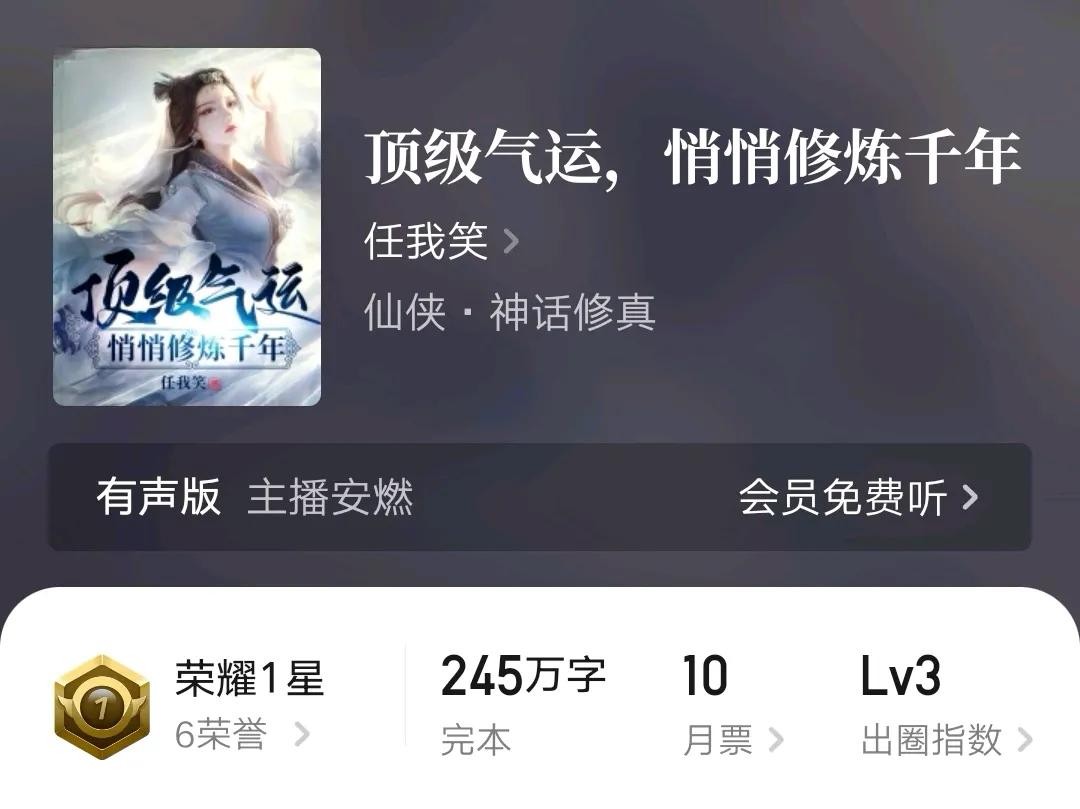Open the 有声版 audiobook banner
The width and height of the screenshot is (1080, 809).
tap(540, 497)
